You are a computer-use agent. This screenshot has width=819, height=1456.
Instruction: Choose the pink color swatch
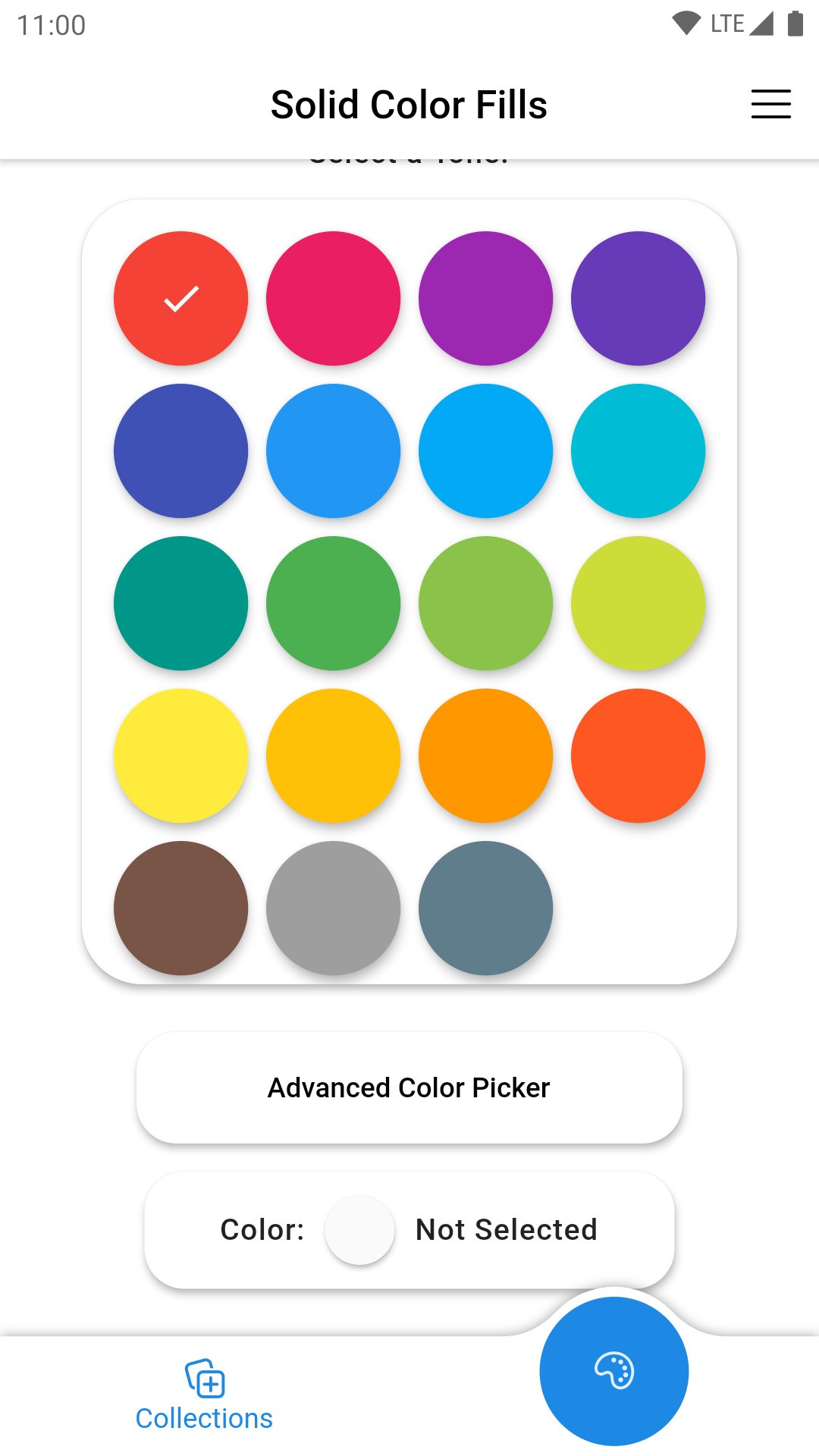(334, 299)
